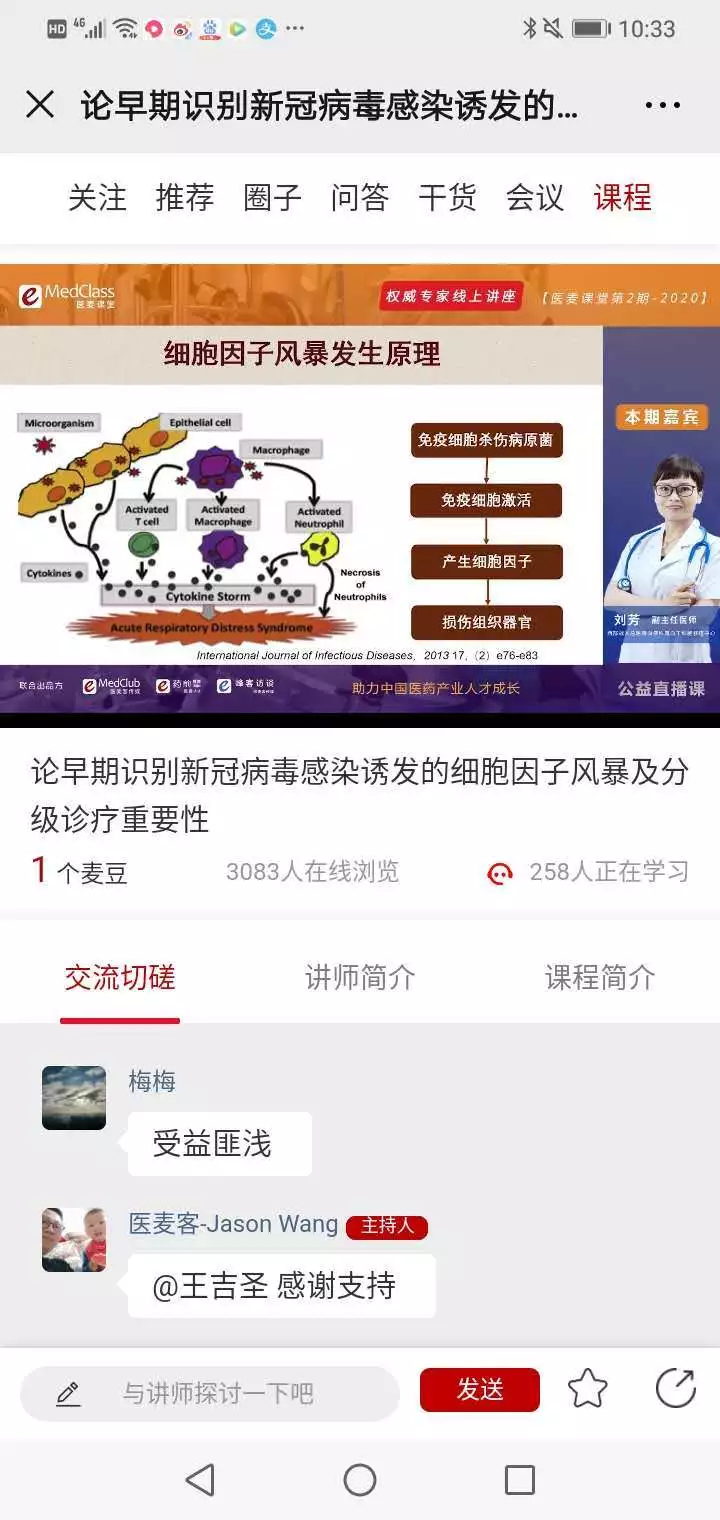Tap 梅梅's avatar in comments
The width and height of the screenshot is (720, 1520).
click(74, 1097)
